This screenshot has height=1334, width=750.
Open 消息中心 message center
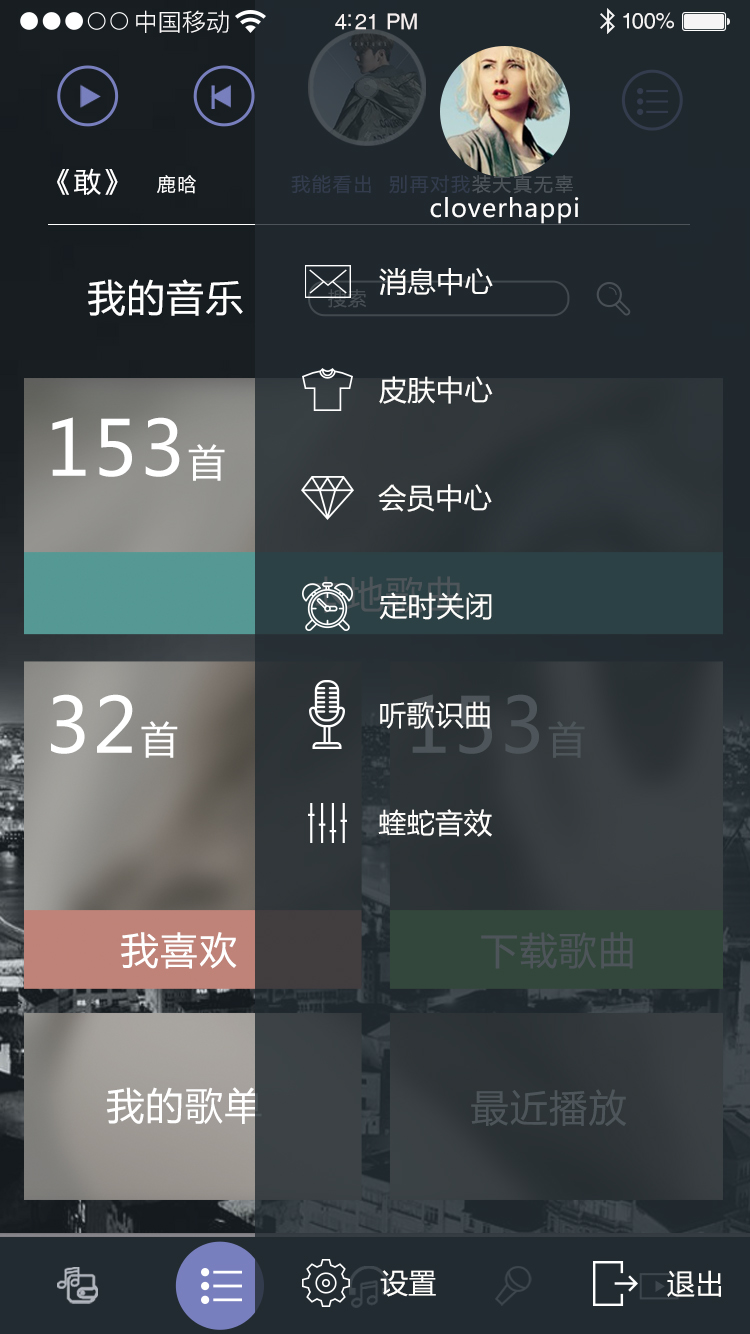[x=398, y=282]
